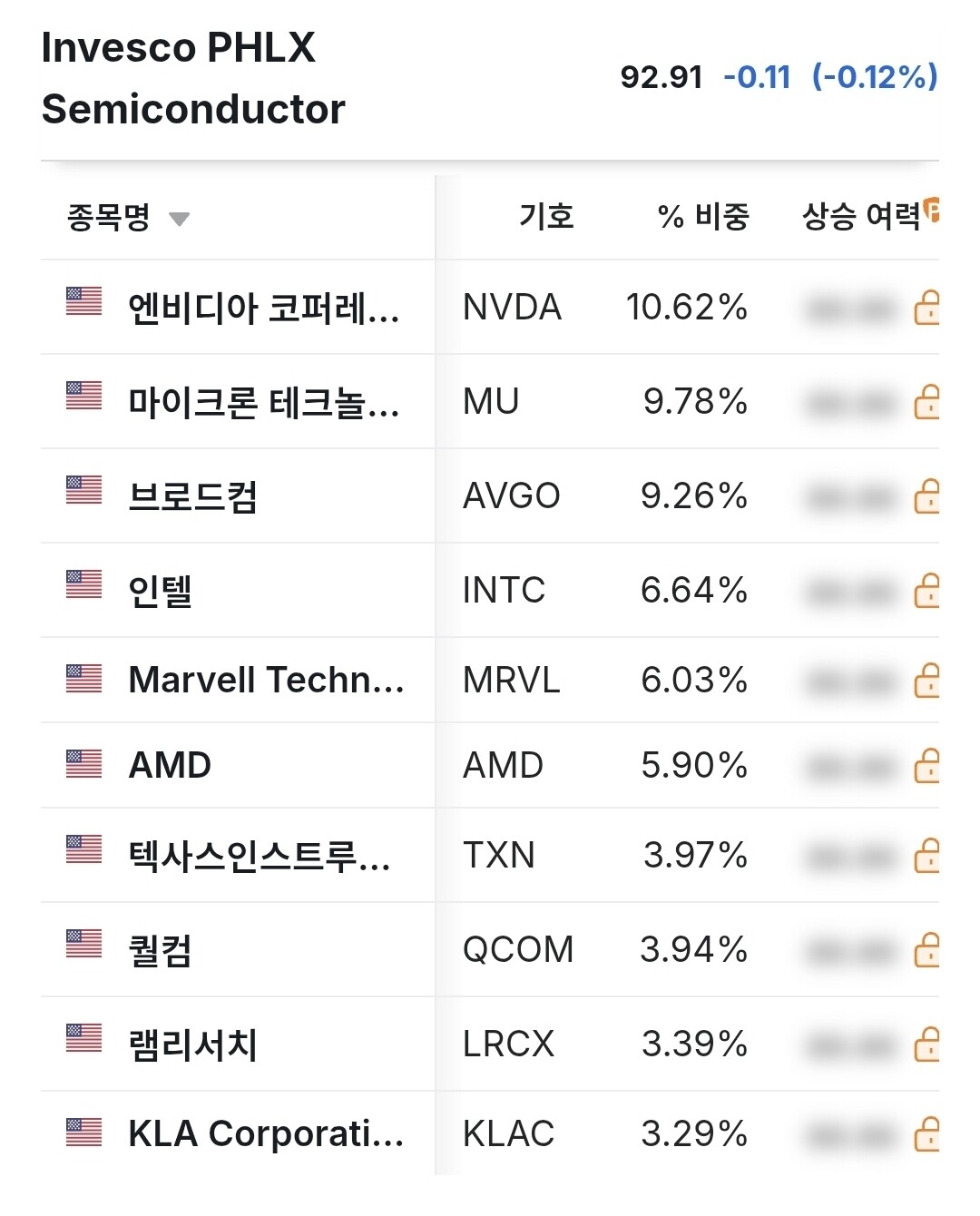The image size is (980, 1216).
Task: Unlock the 상승 여력 value for NVDA
Action: pyautogui.click(x=926, y=308)
